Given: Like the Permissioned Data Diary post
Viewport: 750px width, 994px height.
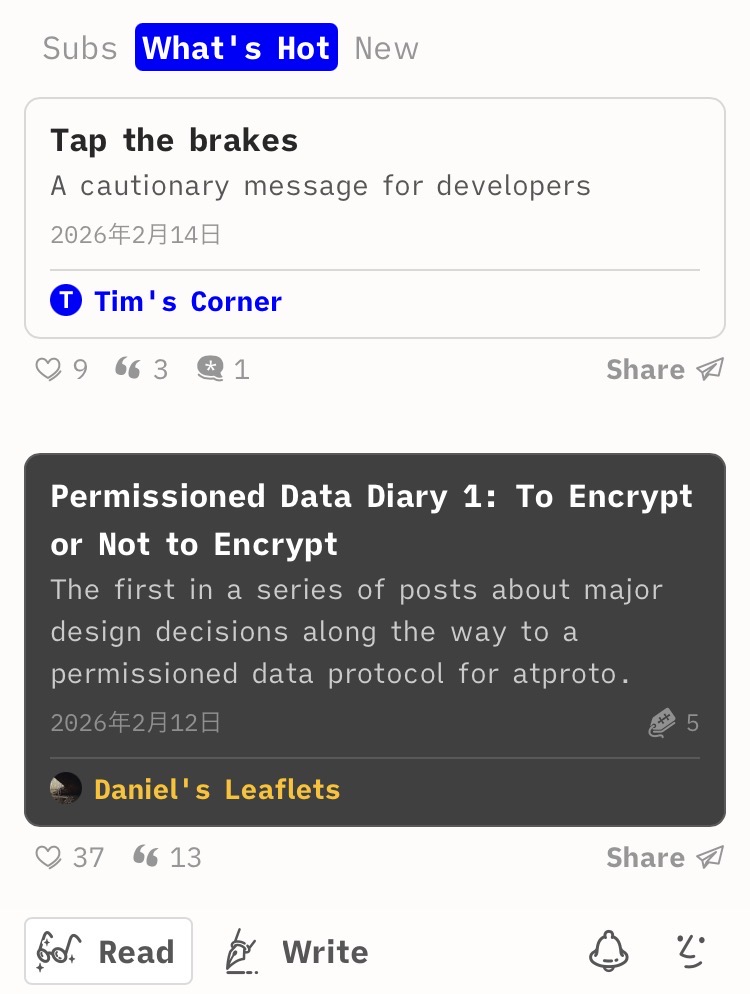Looking at the screenshot, I should [x=69, y=857].
